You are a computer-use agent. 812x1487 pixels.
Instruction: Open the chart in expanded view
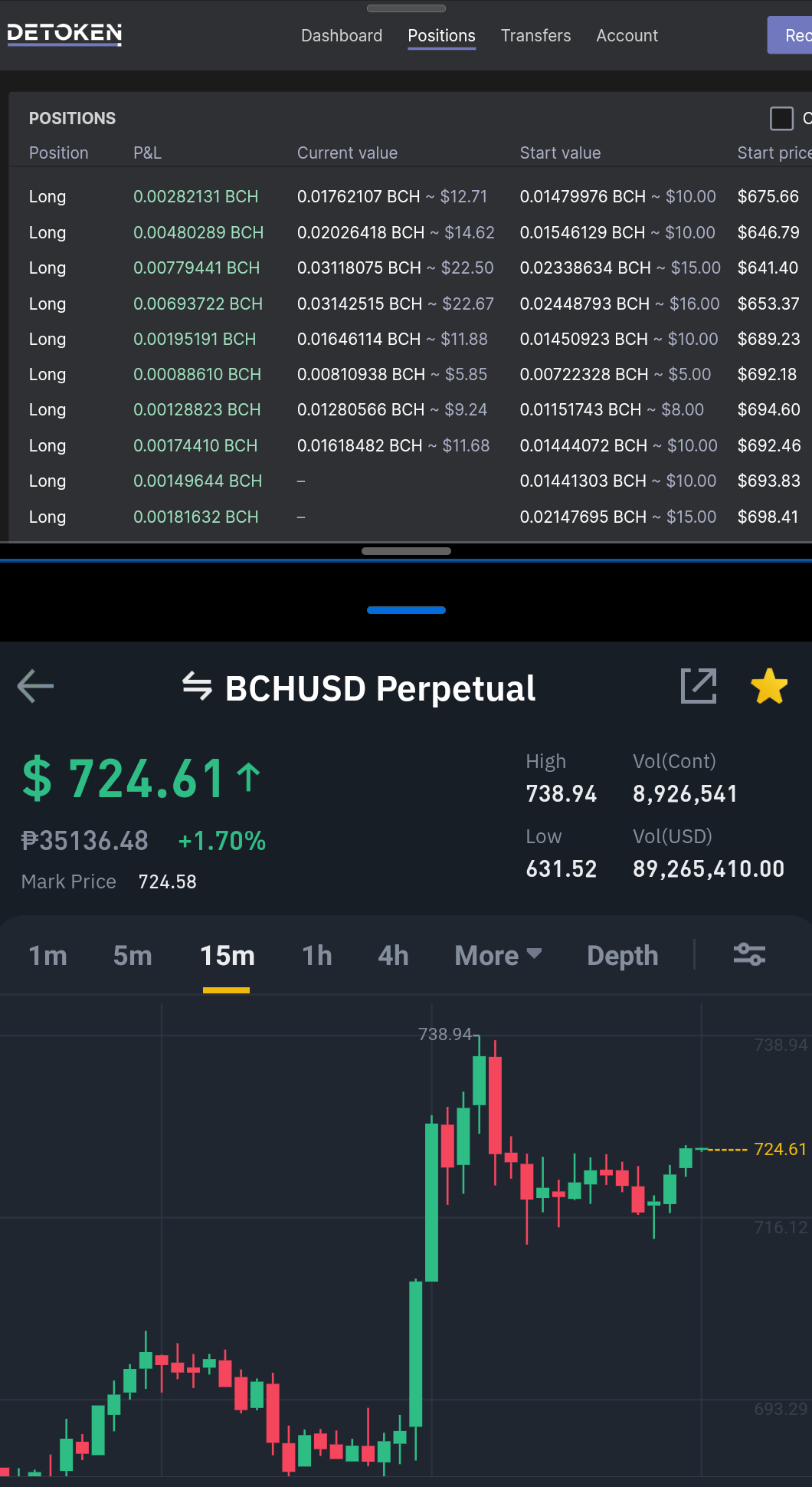tap(699, 686)
